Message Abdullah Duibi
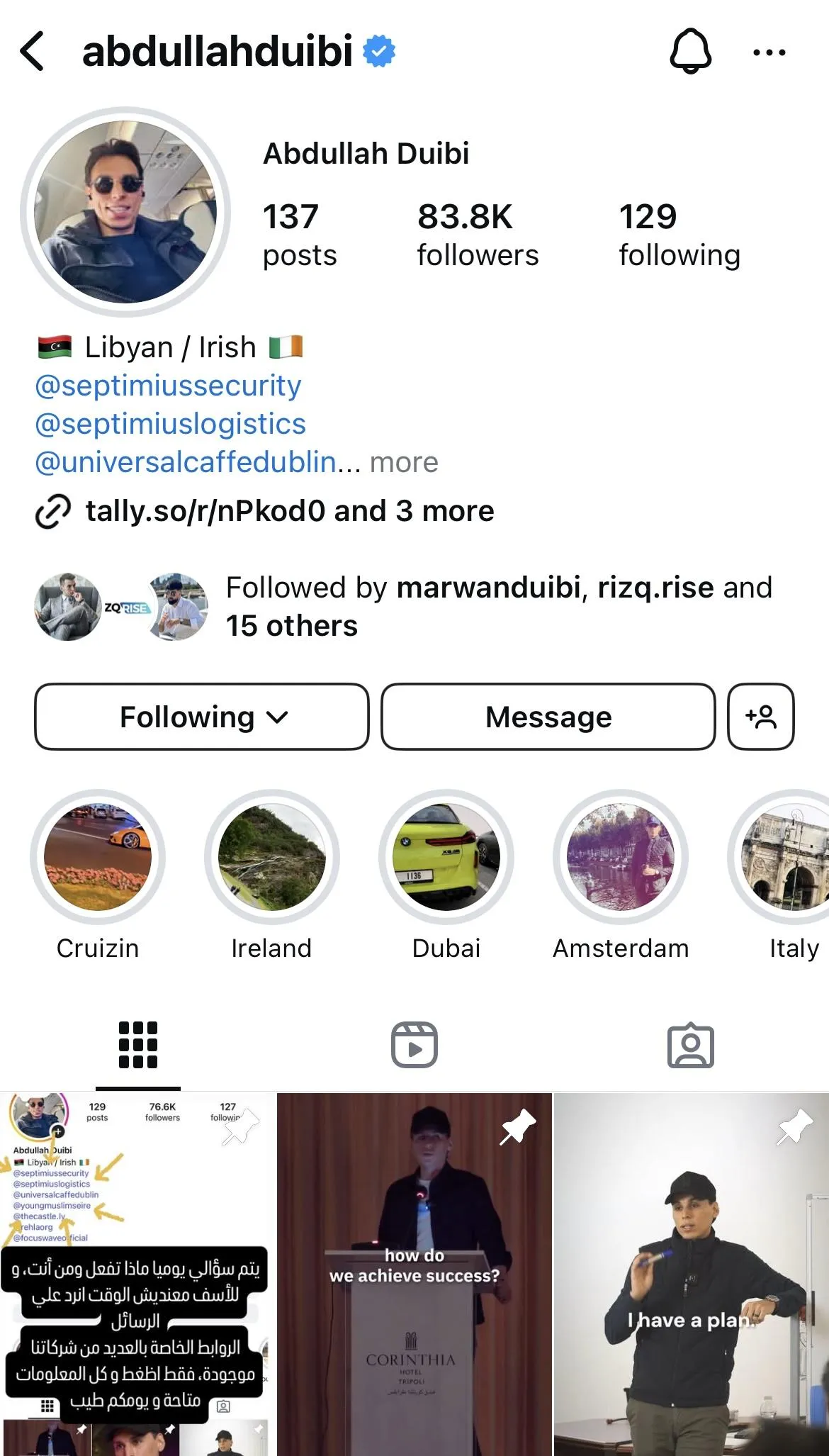 coord(548,717)
